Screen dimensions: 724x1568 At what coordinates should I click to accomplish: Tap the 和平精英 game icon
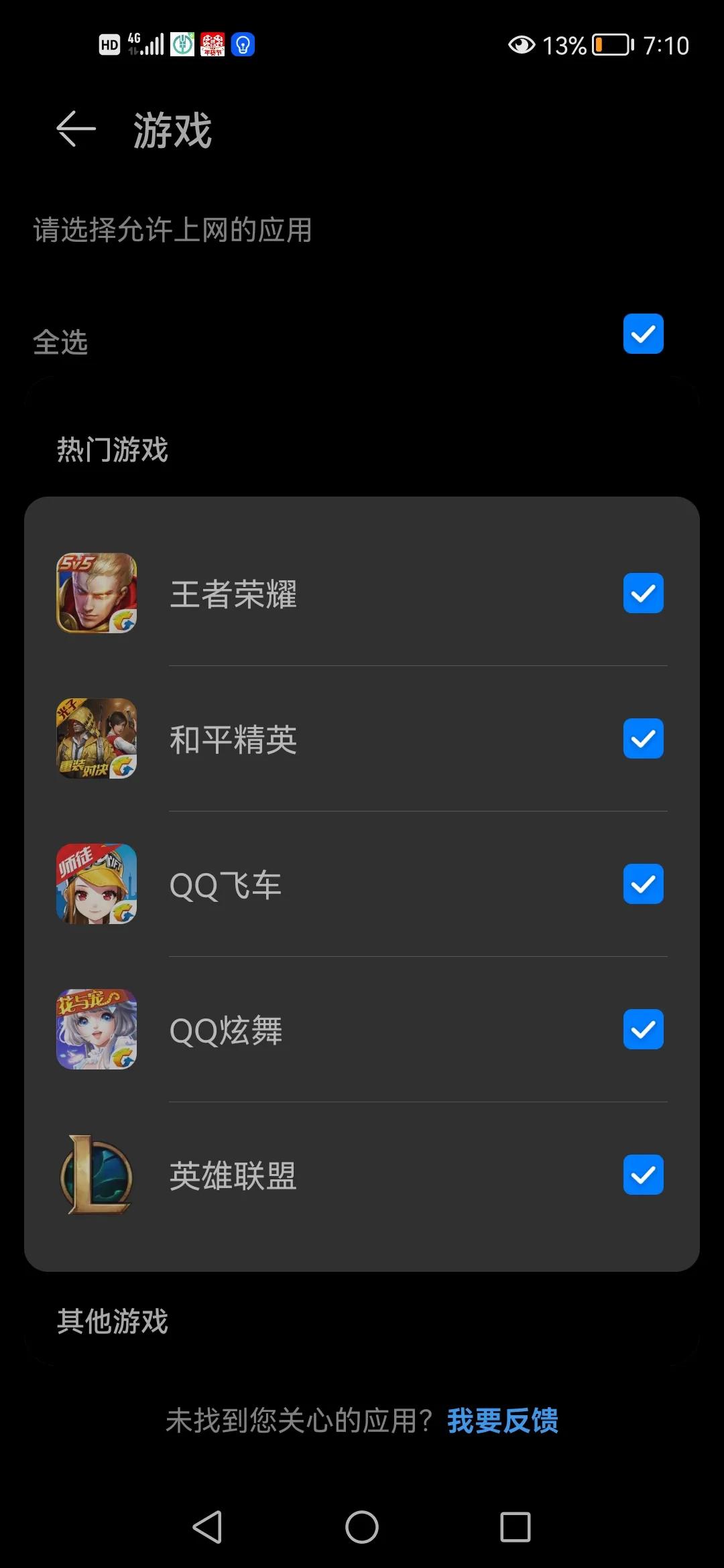(x=95, y=738)
